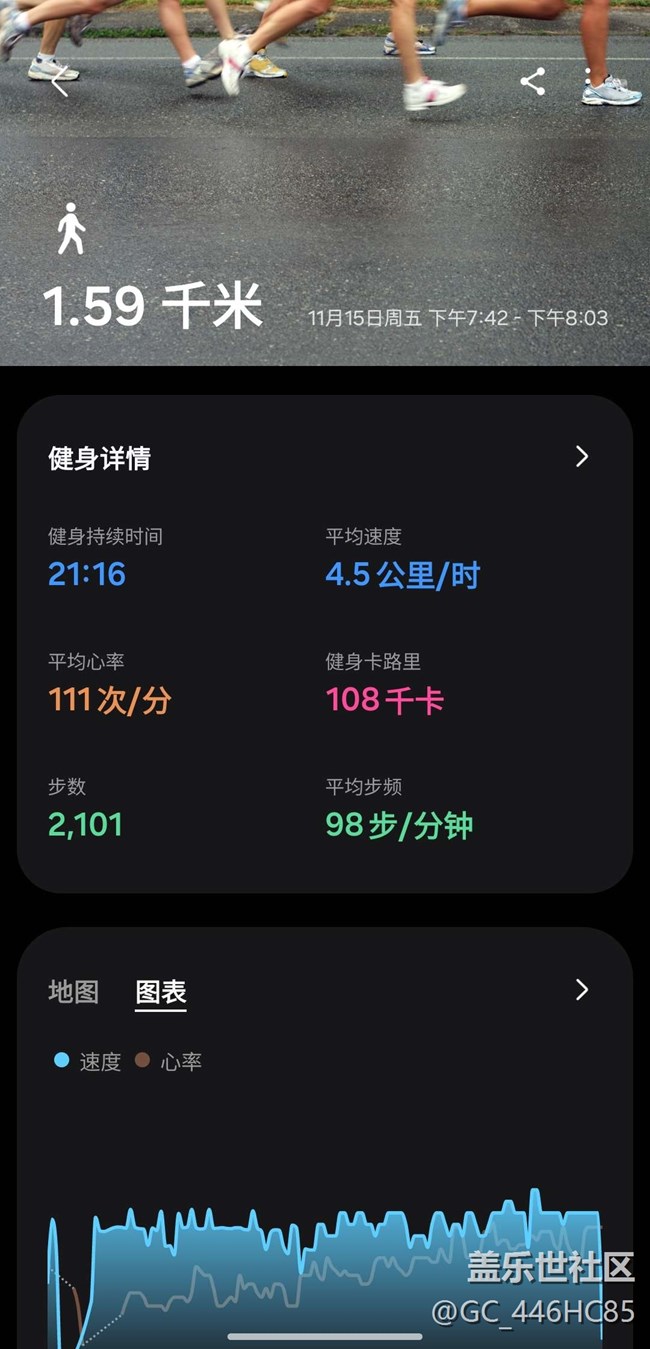This screenshot has width=650, height=1349.
Task: Select the 图表 tab
Action: tap(161, 992)
